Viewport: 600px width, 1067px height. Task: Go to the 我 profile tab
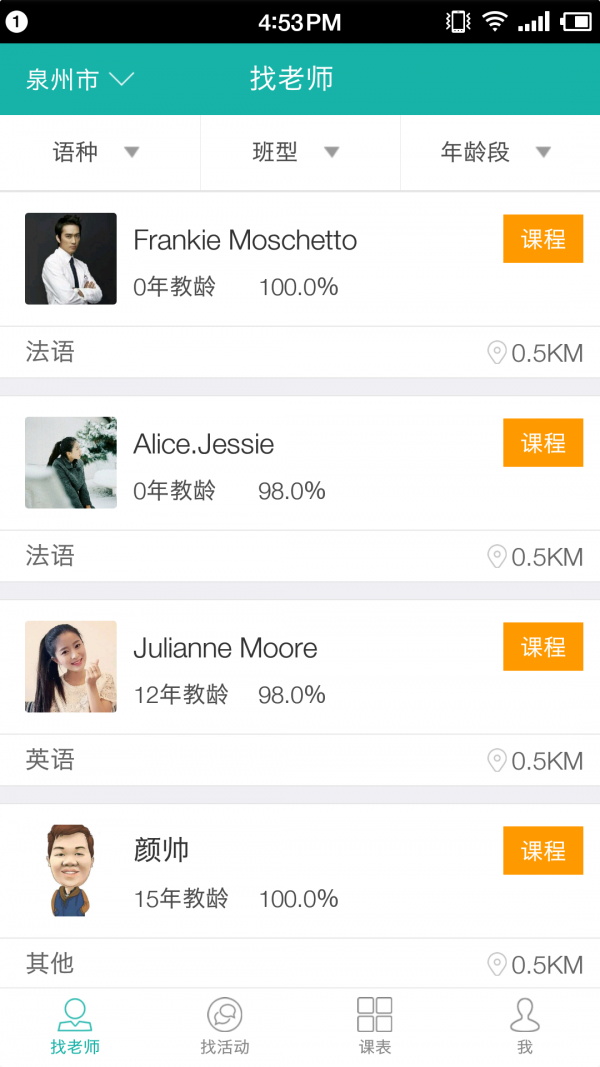tap(524, 1026)
